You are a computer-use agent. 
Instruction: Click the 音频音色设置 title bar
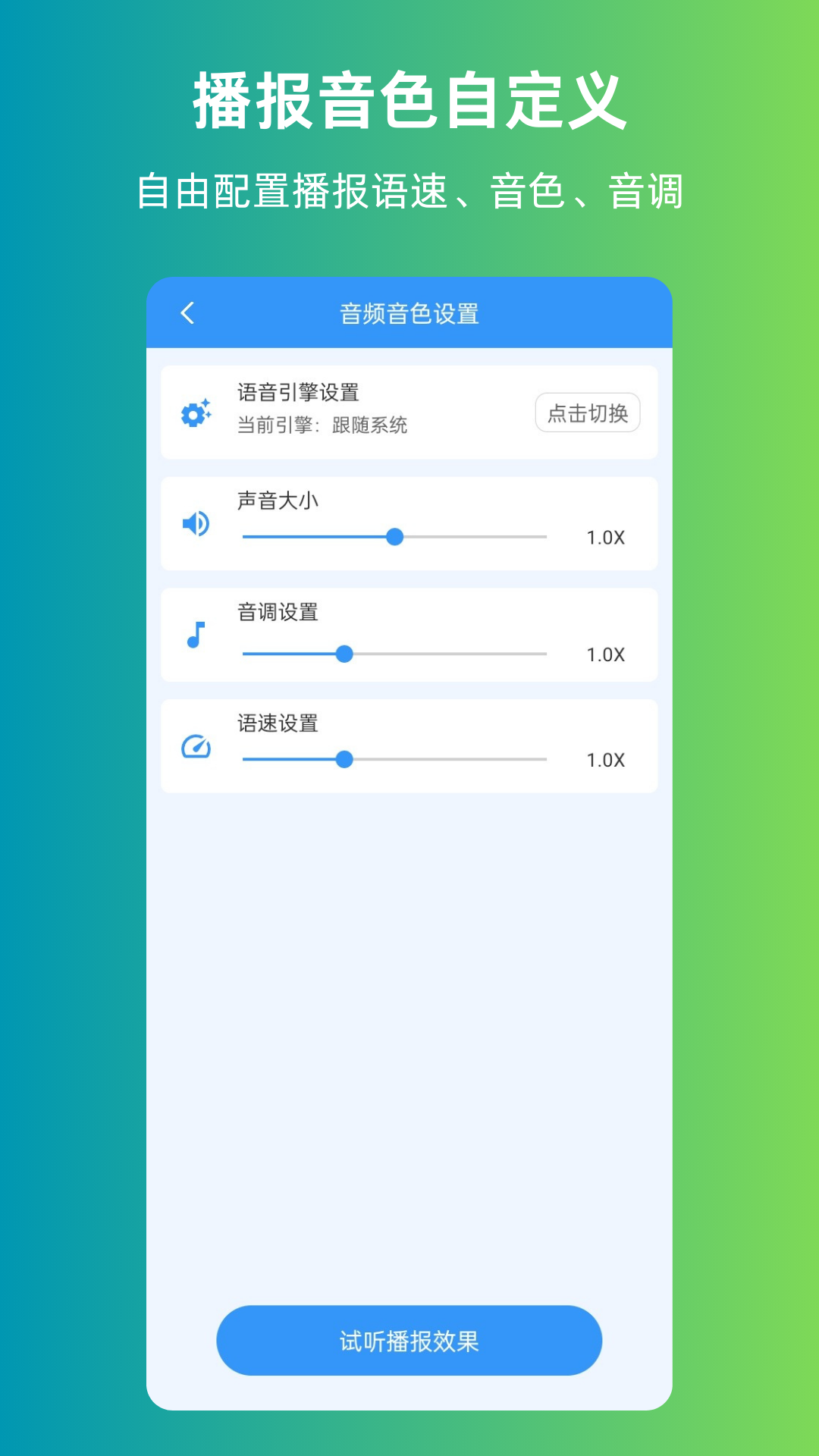click(409, 312)
